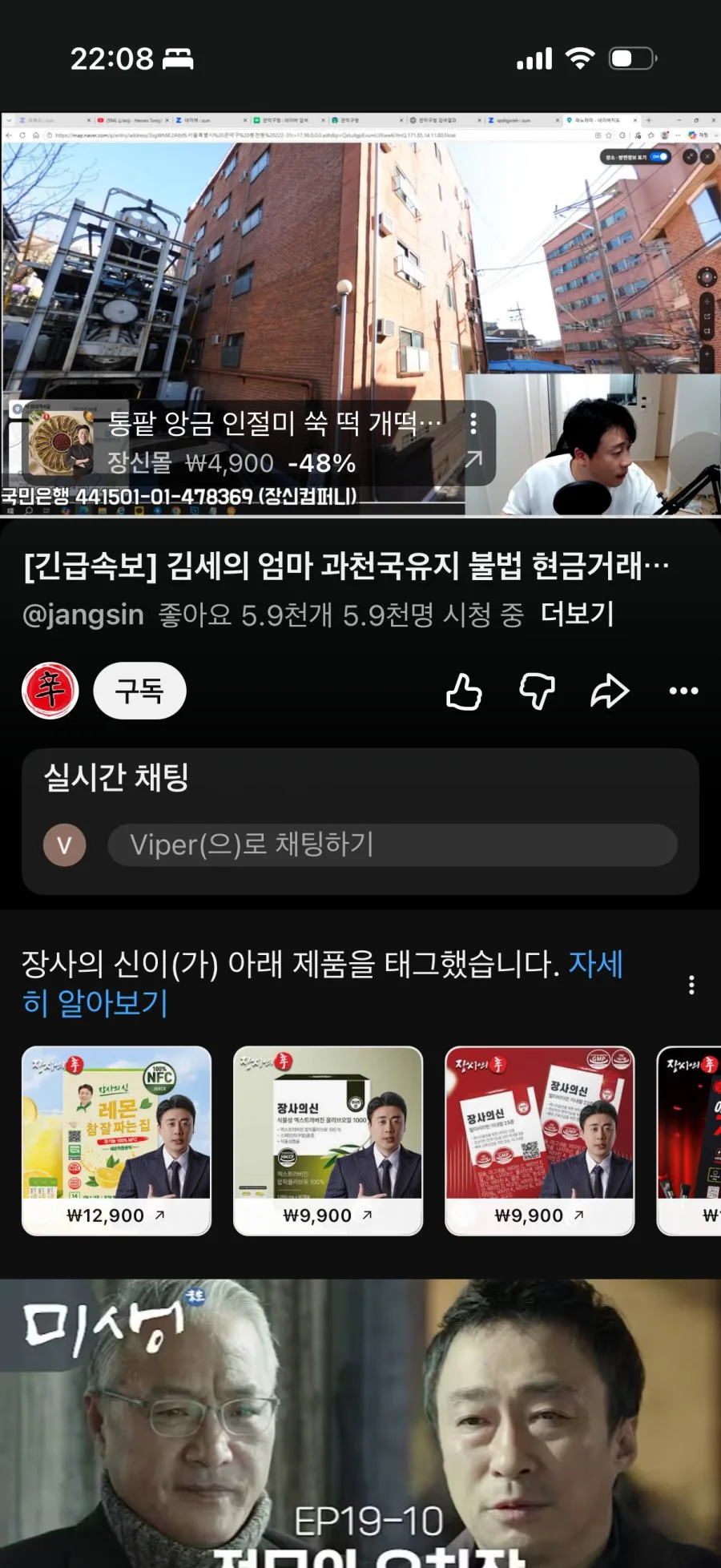
Task: Tap the live video player
Action: pos(360,314)
